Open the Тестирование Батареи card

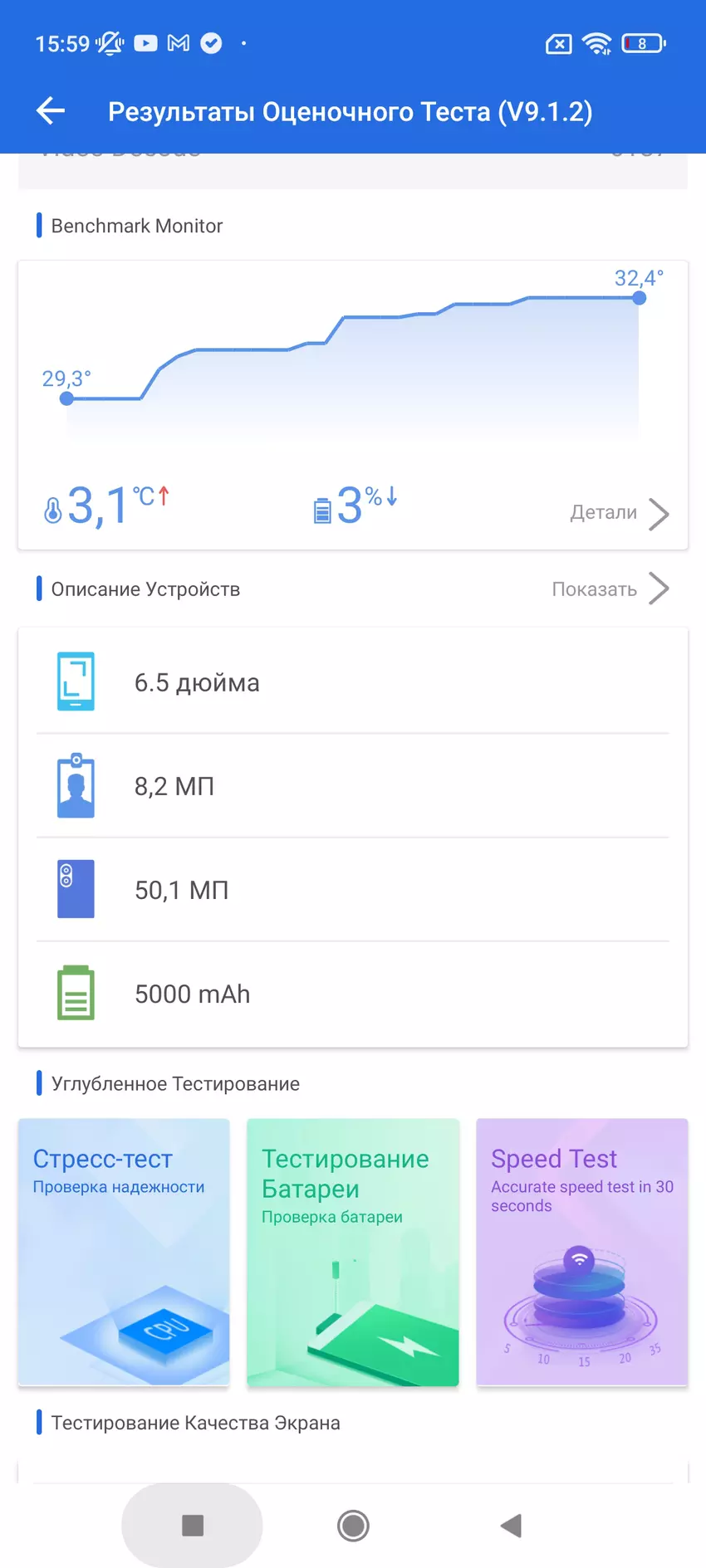click(x=352, y=1251)
